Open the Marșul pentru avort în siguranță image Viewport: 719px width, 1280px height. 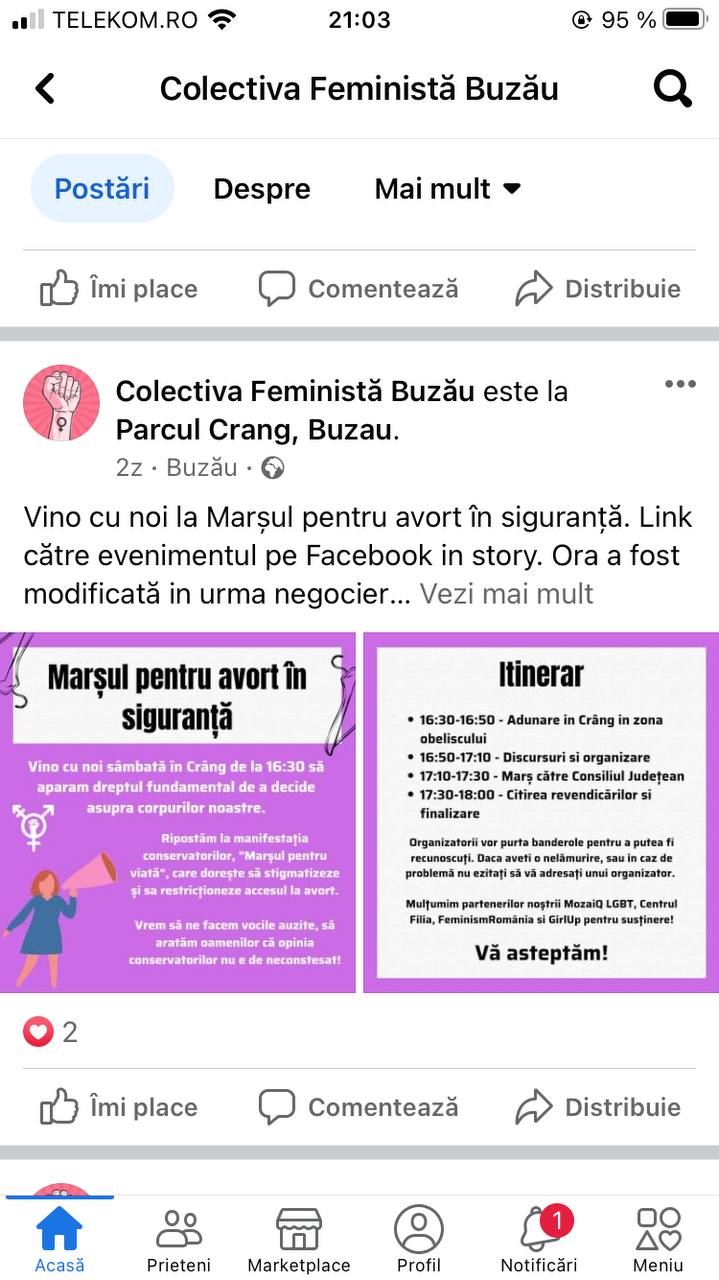[178, 812]
